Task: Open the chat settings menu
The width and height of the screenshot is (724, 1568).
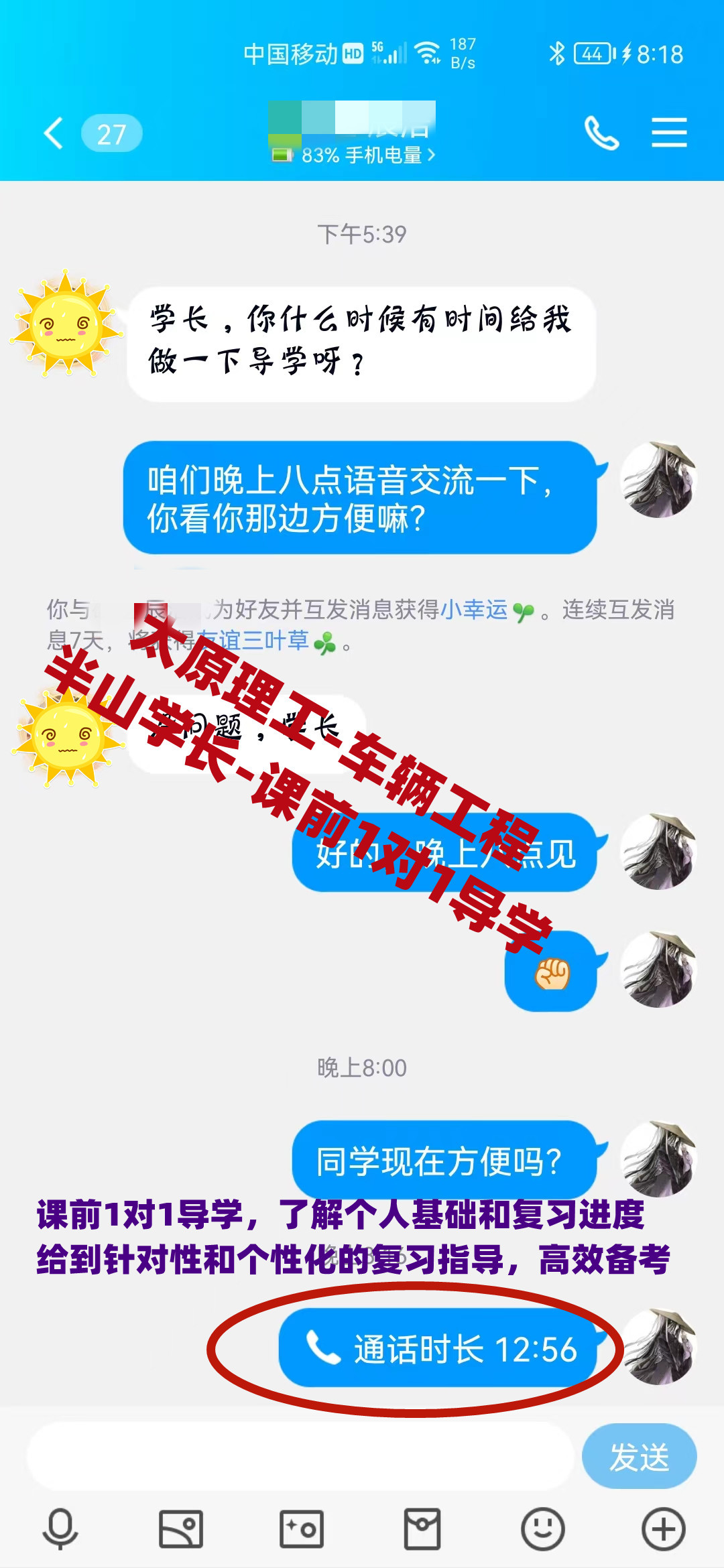Action: point(669,133)
